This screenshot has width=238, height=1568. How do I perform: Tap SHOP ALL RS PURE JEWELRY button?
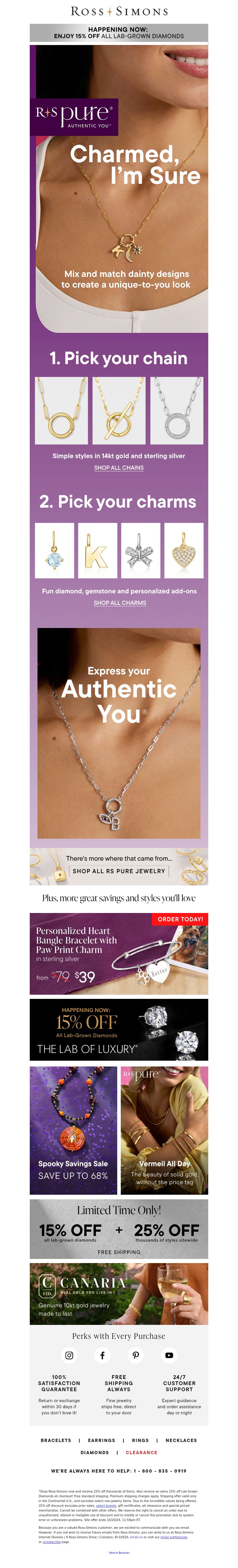(119, 871)
